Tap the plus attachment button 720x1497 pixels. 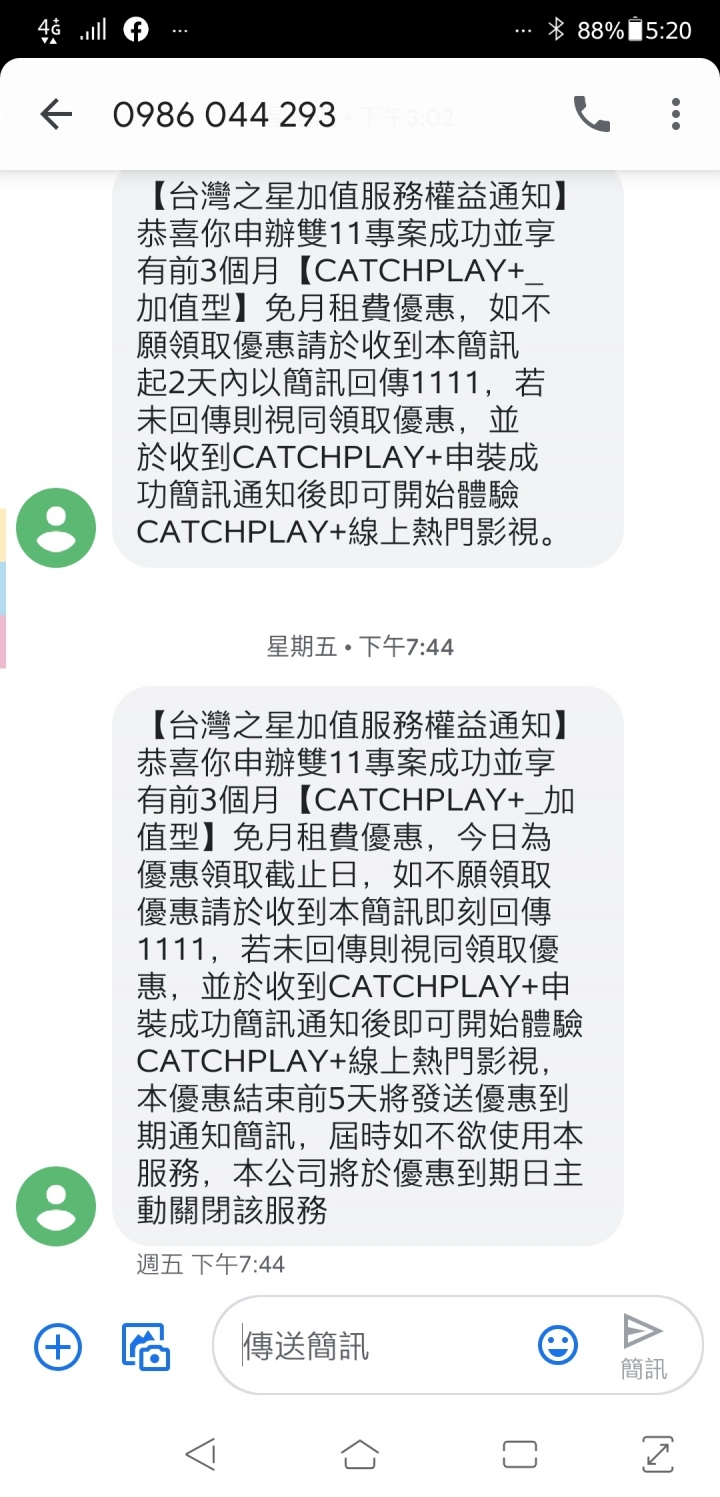coord(58,1346)
